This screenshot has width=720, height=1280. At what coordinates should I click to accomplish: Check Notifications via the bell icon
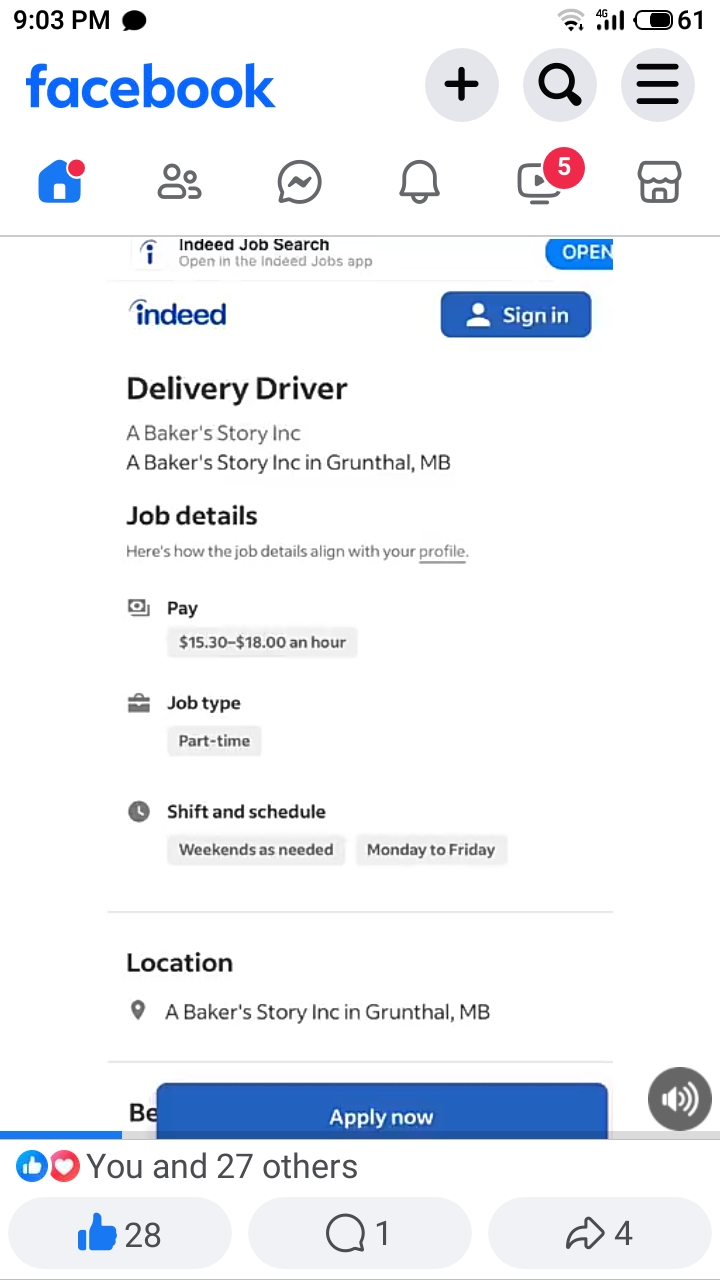pyautogui.click(x=419, y=181)
